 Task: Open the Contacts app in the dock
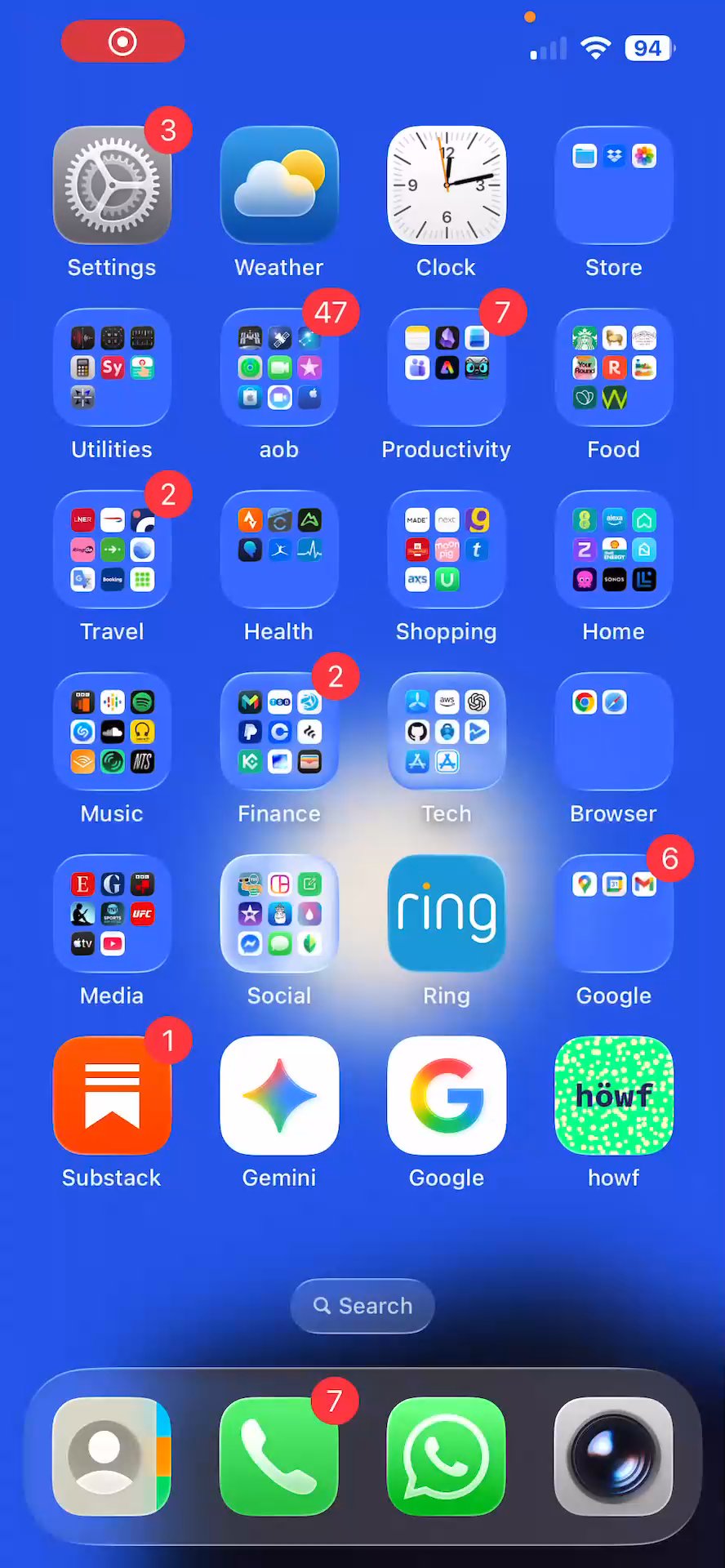(x=112, y=1456)
